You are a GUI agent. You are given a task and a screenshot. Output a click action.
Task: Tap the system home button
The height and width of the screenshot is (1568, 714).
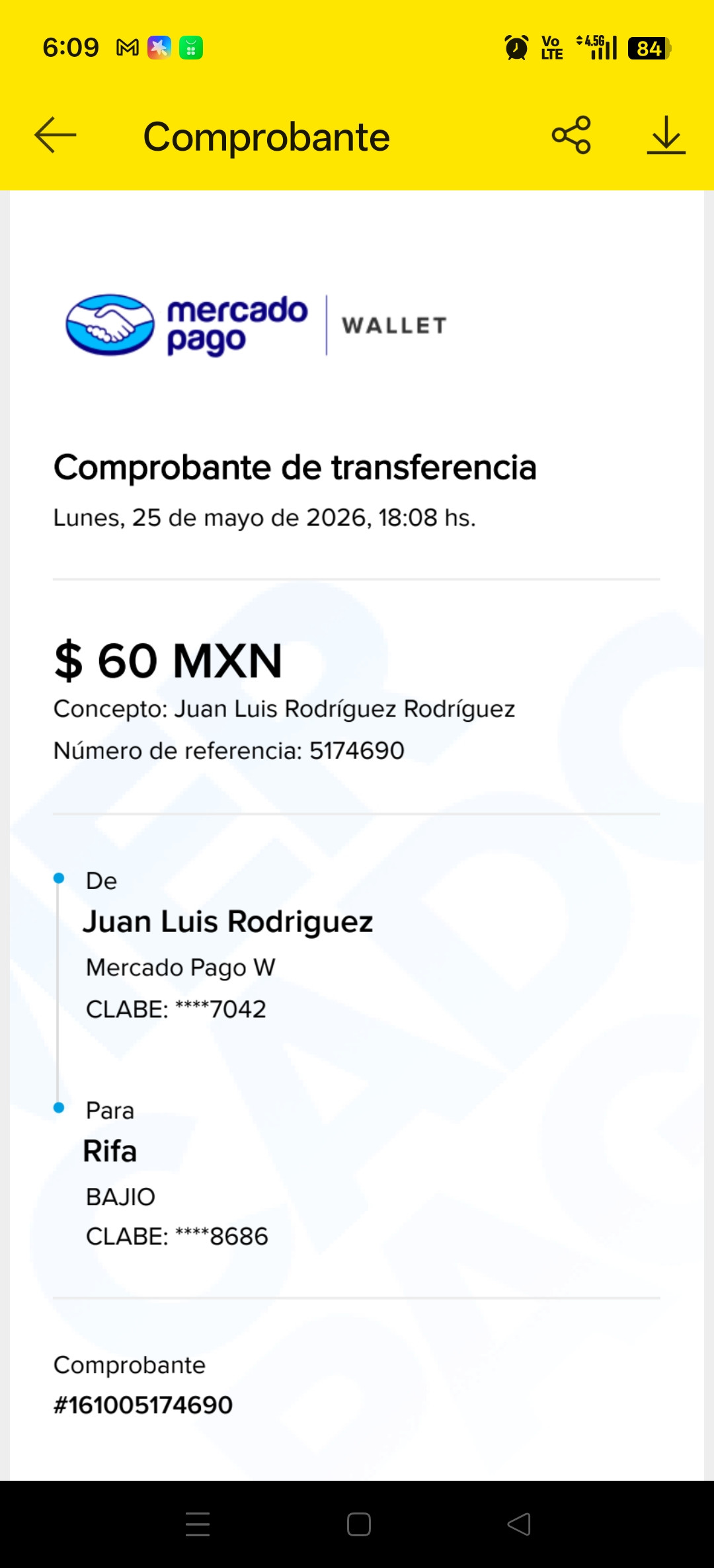click(359, 1524)
